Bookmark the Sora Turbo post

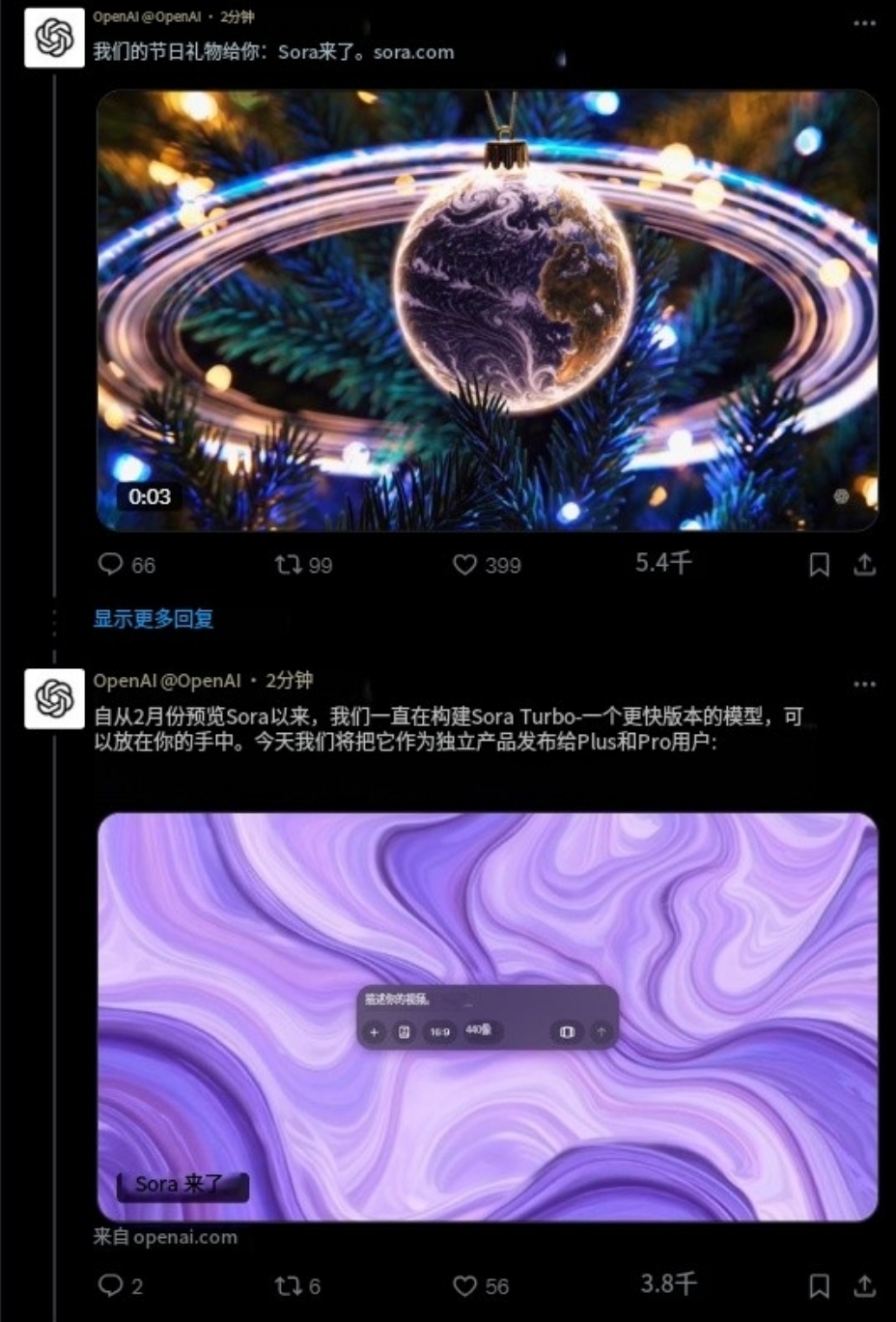pos(819,1285)
